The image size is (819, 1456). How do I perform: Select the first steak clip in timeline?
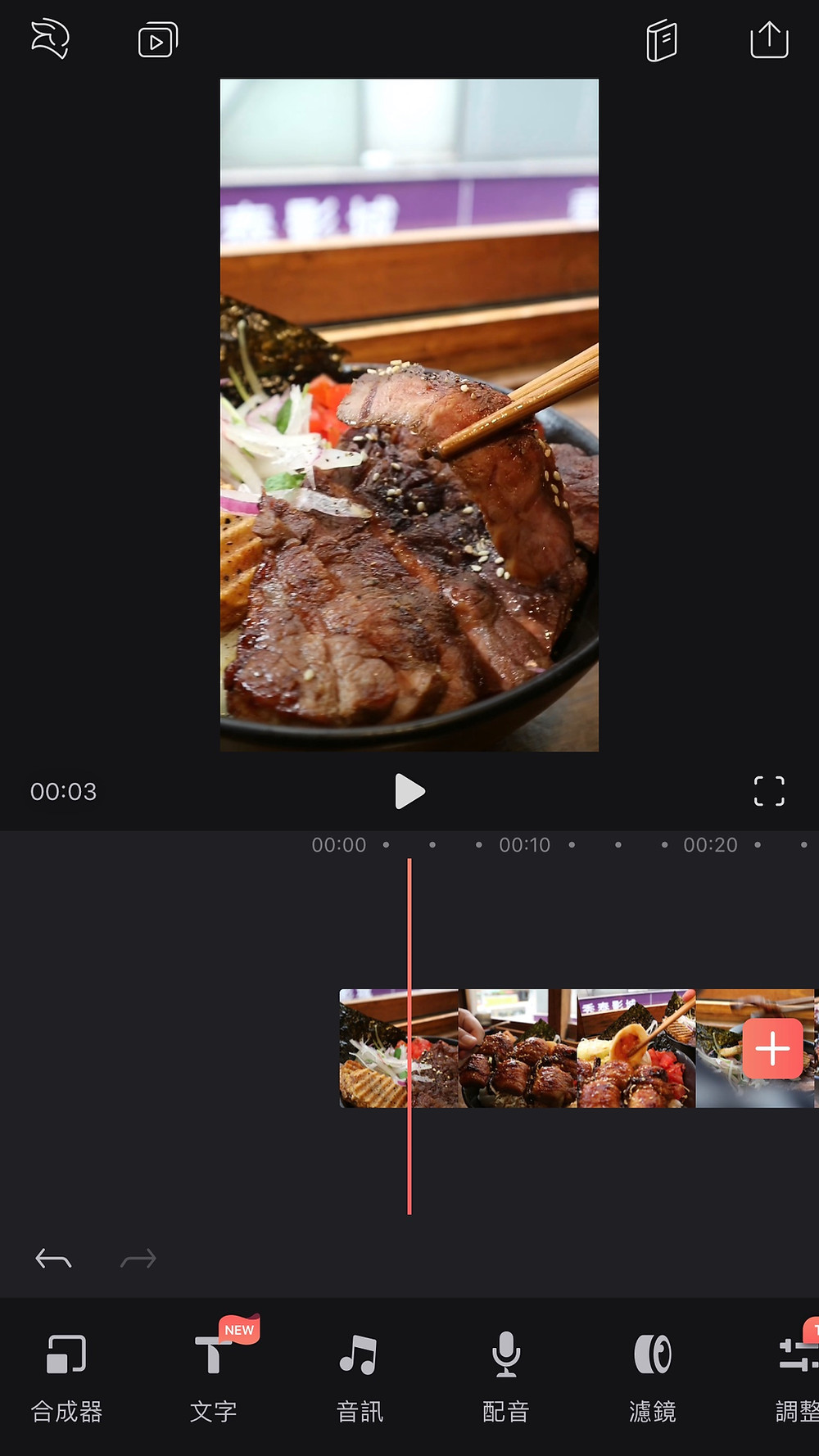coord(399,1049)
